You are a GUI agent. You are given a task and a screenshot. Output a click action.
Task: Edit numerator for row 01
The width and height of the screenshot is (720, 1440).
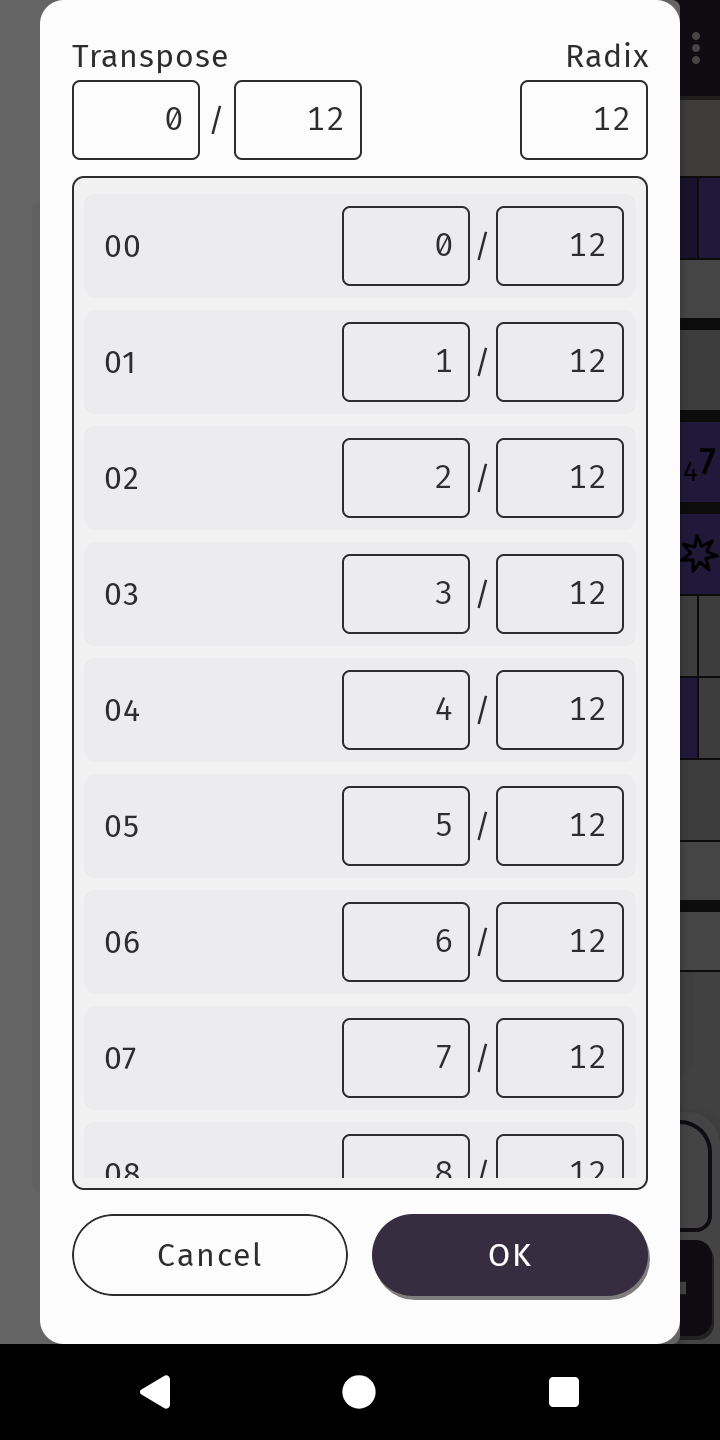(406, 362)
